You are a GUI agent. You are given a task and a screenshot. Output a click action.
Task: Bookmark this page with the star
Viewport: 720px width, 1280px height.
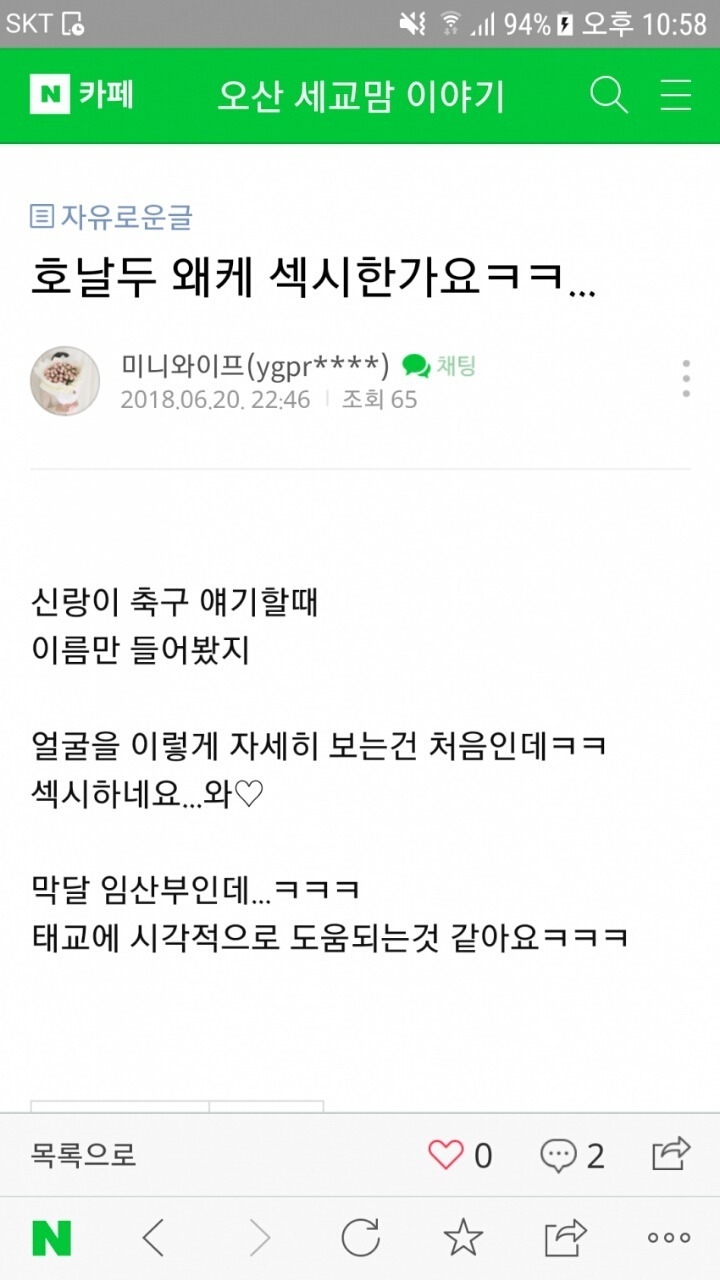(x=463, y=1239)
